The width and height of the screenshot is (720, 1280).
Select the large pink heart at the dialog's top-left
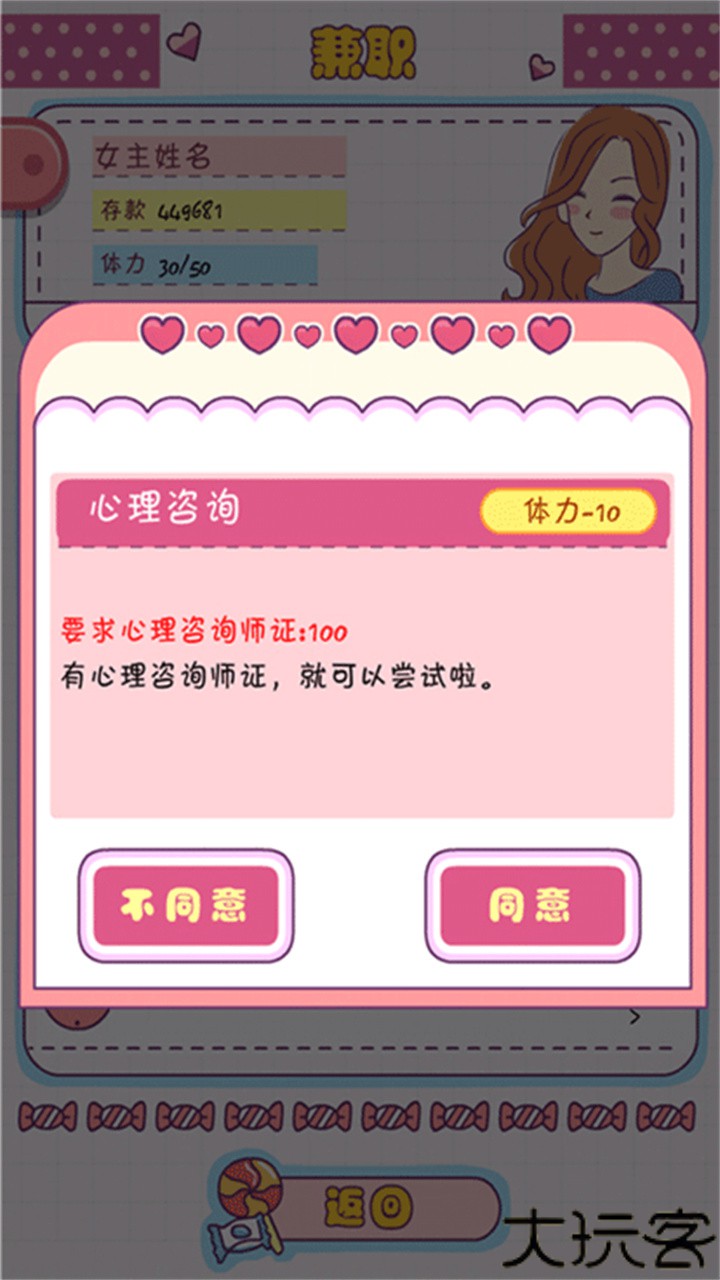pyautogui.click(x=160, y=333)
